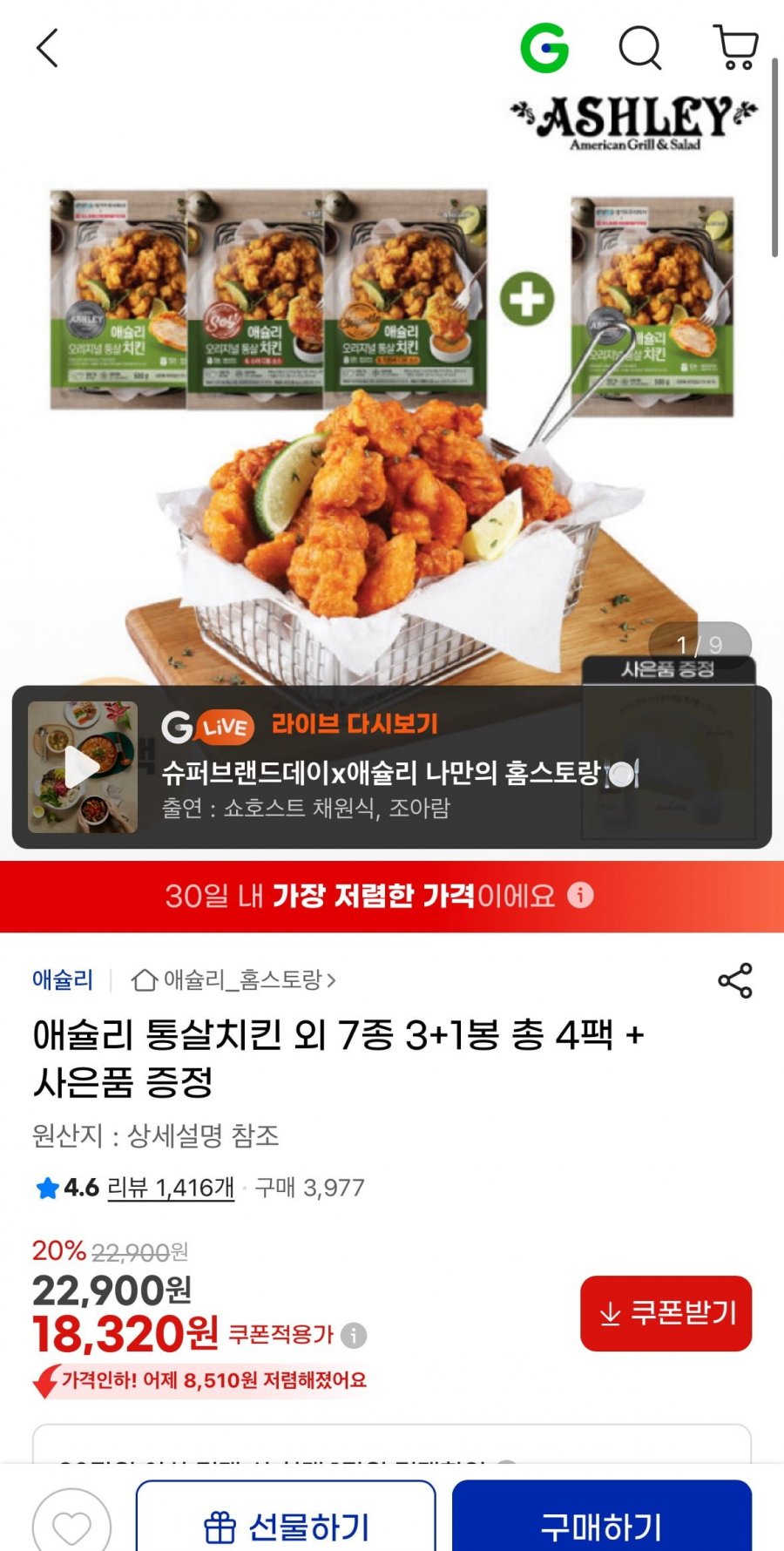Tap 쿠폰받기 to download coupon

coord(666,1313)
